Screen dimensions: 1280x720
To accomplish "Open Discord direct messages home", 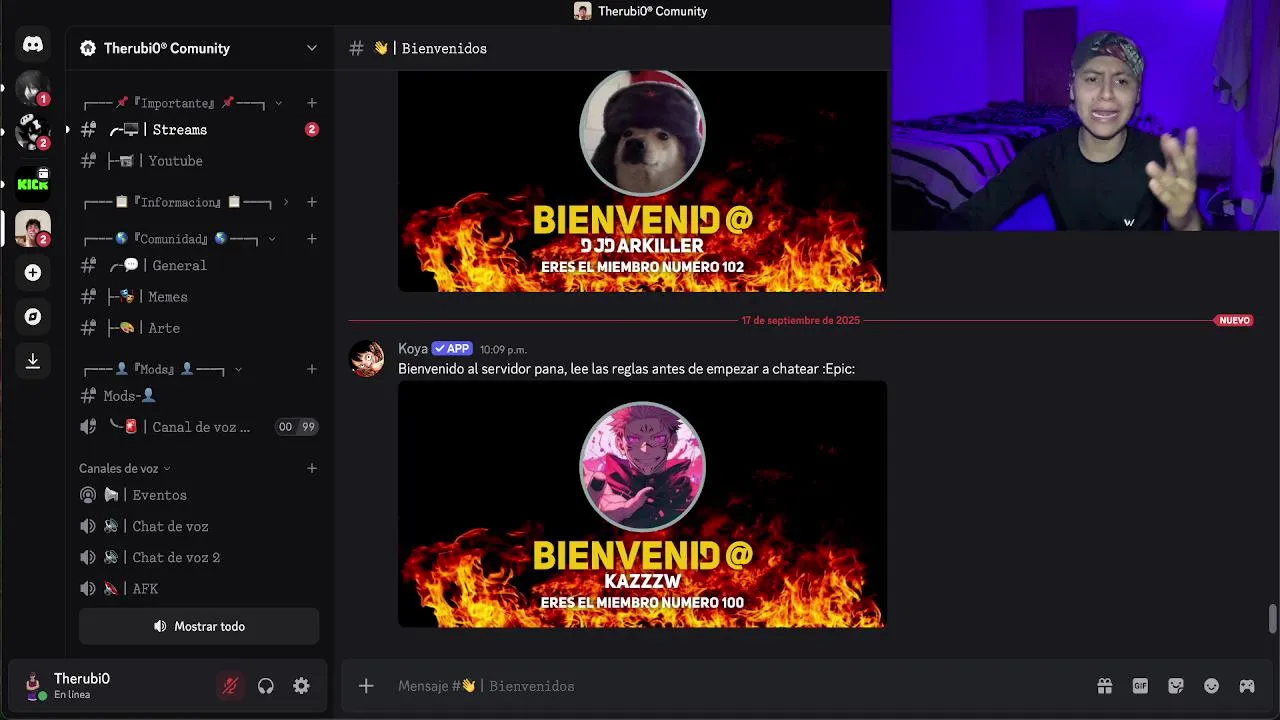I will click(33, 45).
